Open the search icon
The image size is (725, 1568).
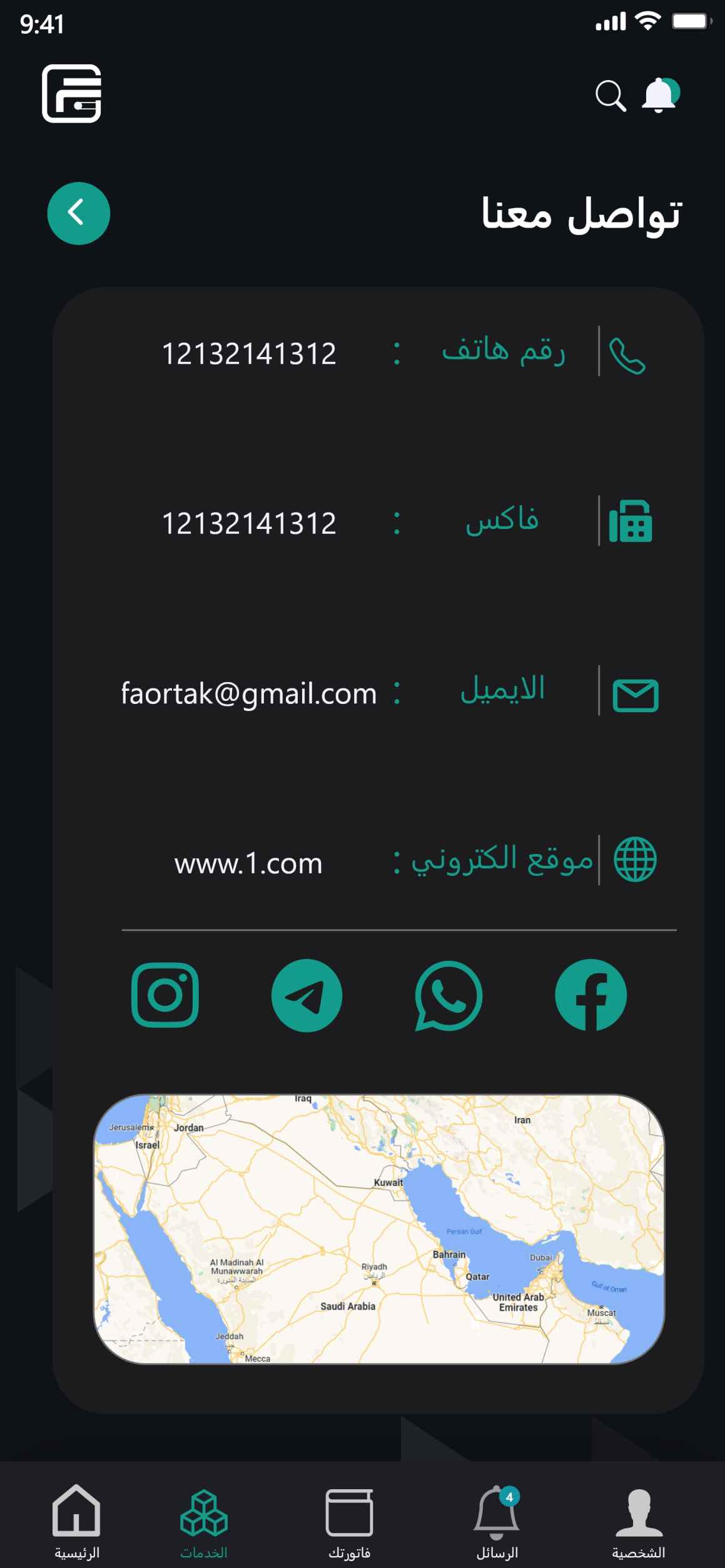(610, 96)
